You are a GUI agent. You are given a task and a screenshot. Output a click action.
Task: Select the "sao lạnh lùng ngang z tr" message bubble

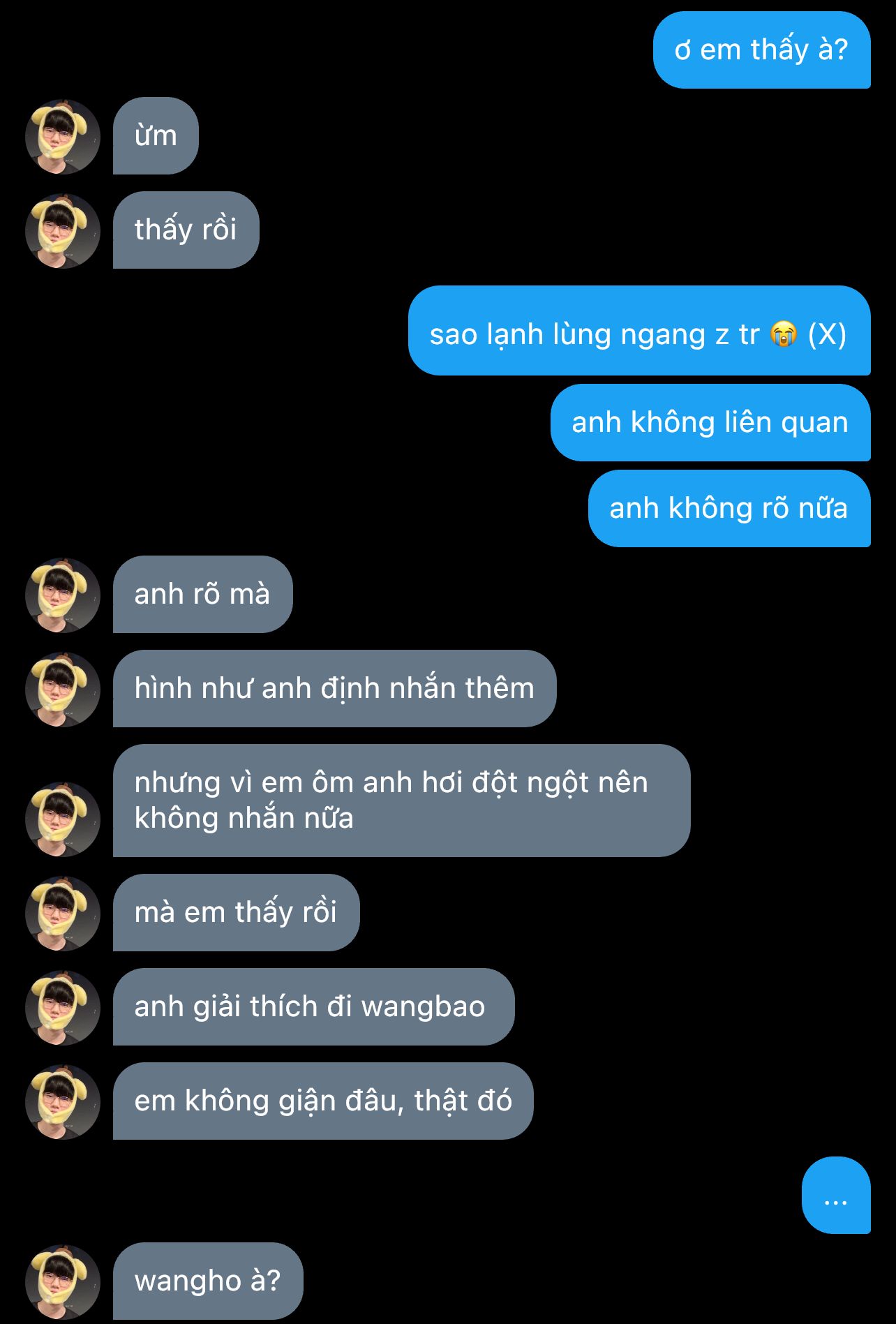tap(639, 331)
